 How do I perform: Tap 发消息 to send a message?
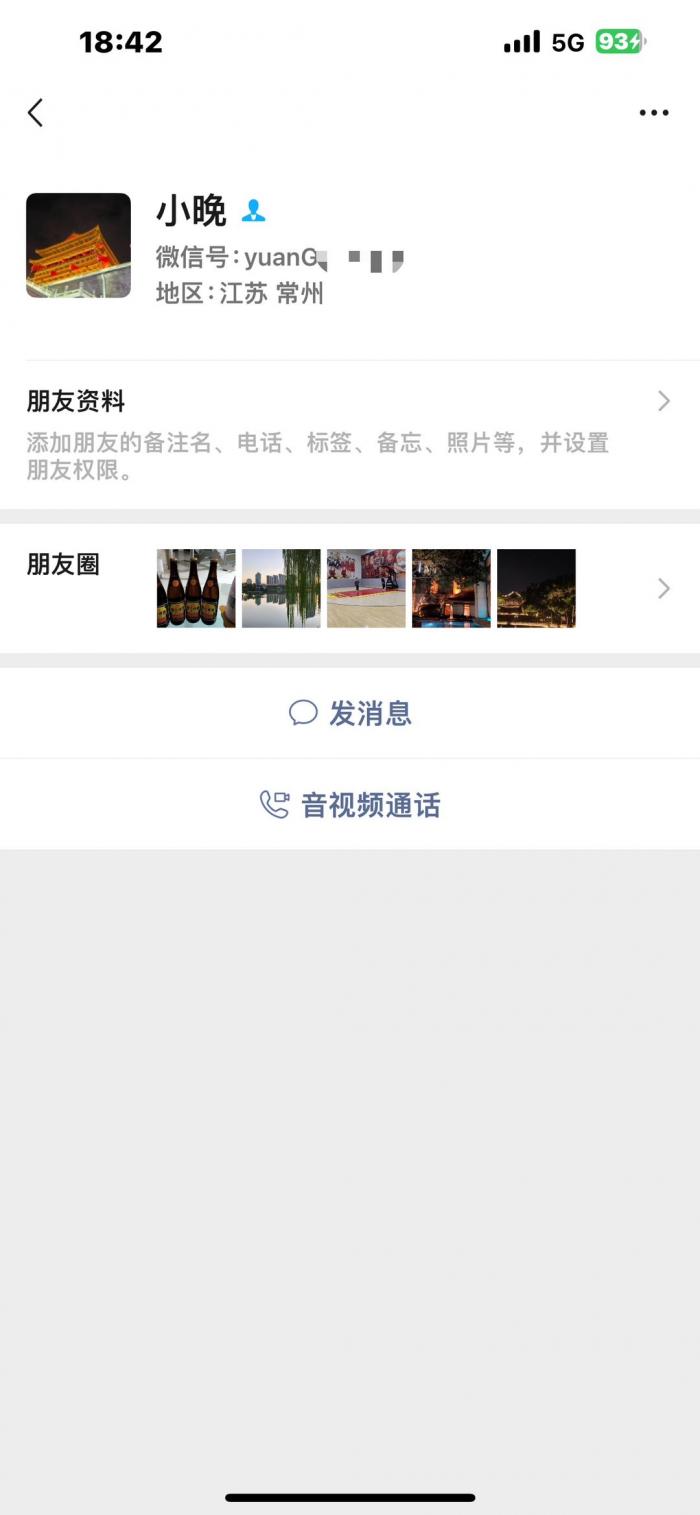tap(350, 713)
